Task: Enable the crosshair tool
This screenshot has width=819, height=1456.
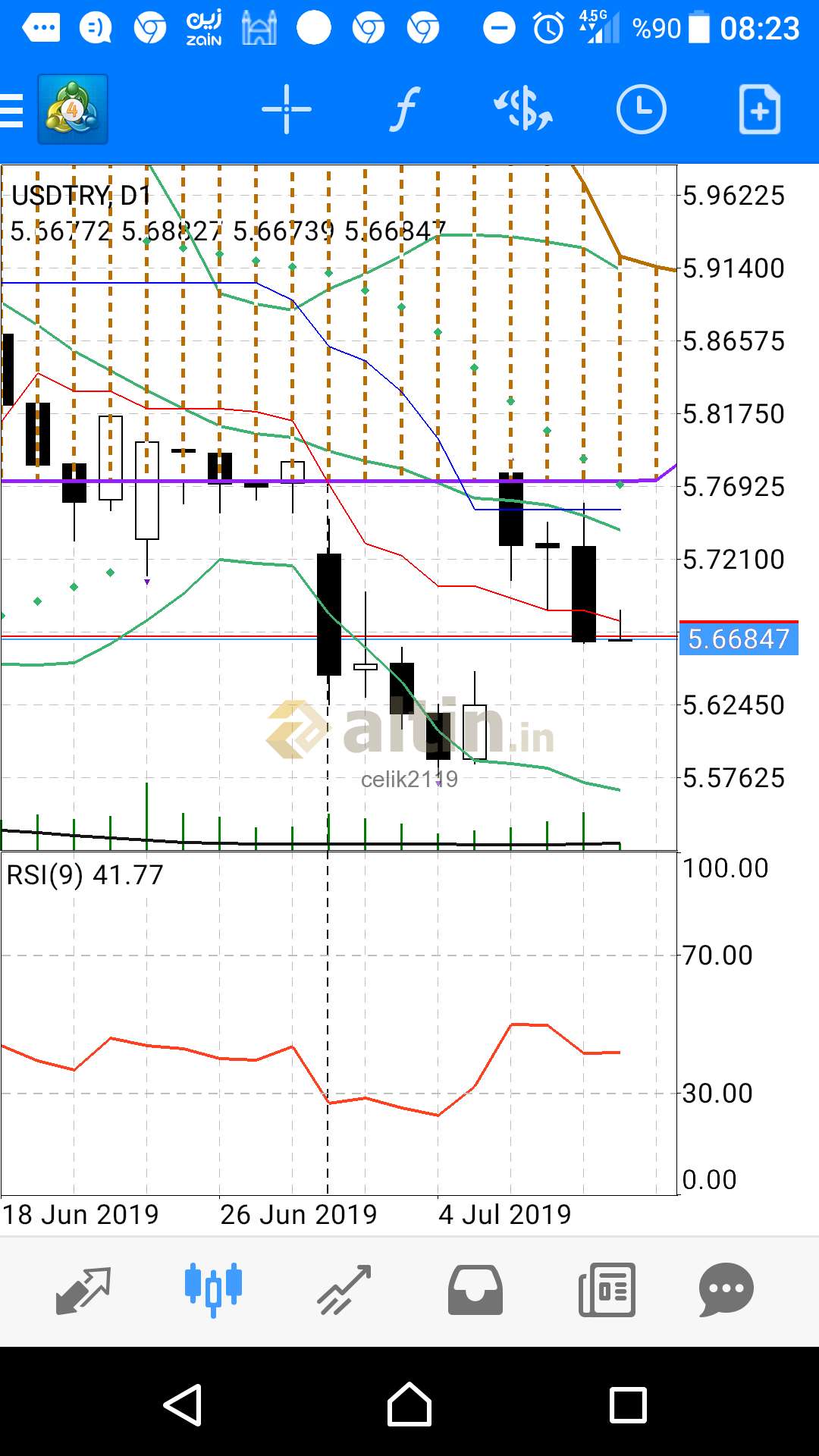Action: click(287, 110)
